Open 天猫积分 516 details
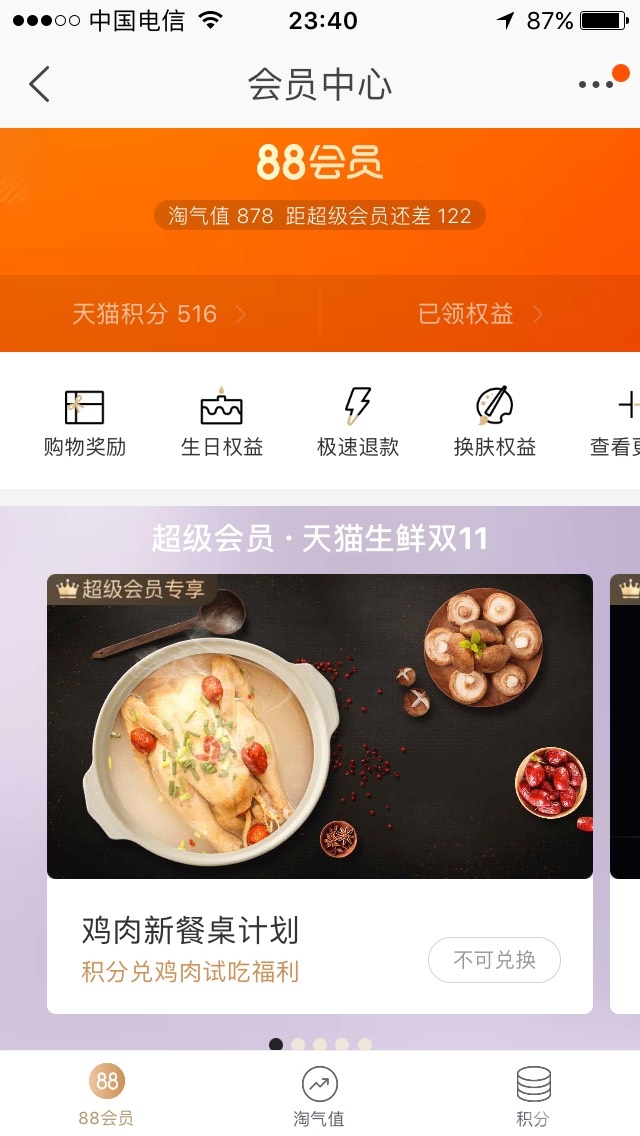Screen dimensions: 640x1136 coord(158,314)
